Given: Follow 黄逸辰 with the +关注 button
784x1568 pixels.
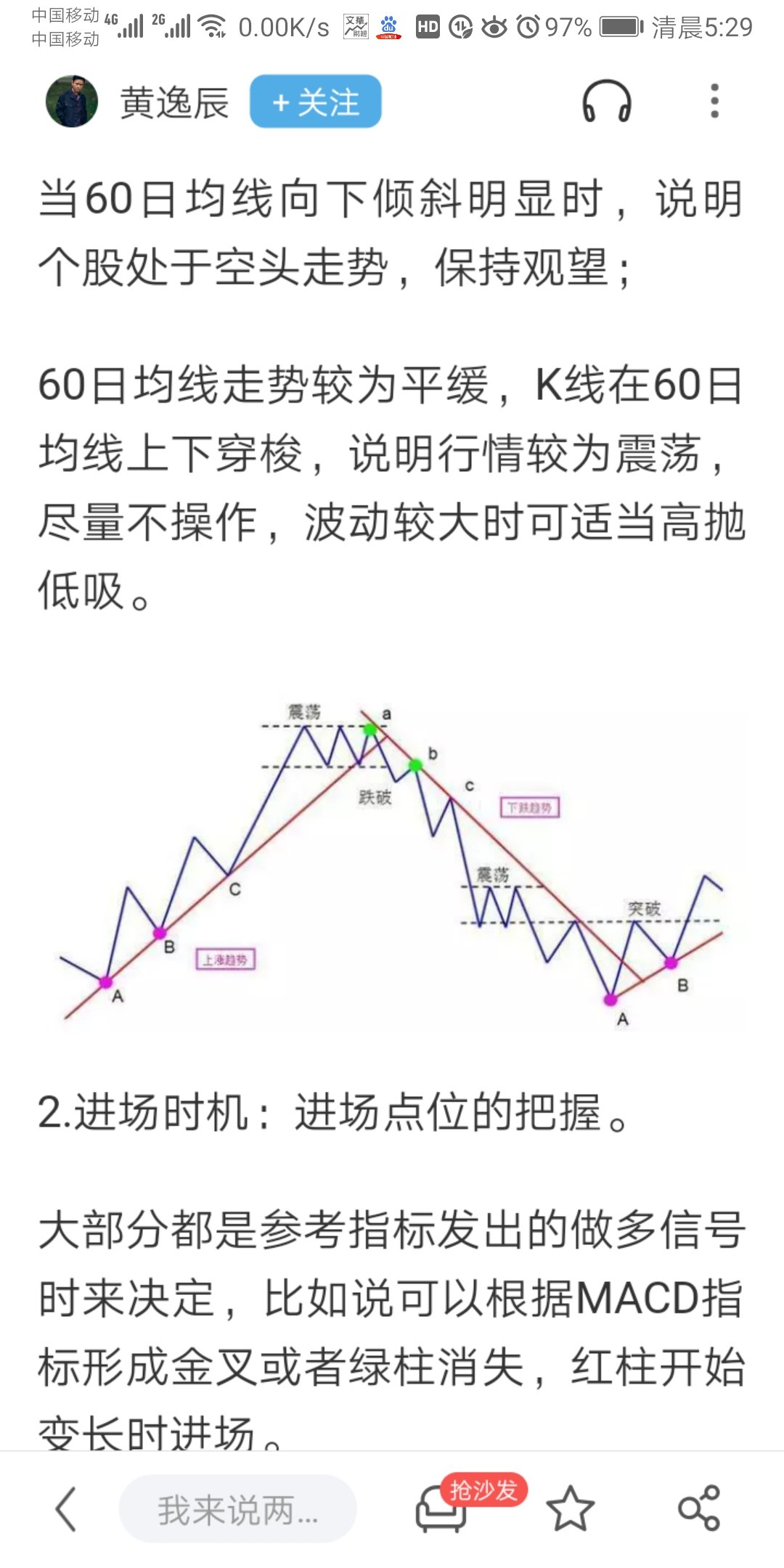Looking at the screenshot, I should 316,102.
